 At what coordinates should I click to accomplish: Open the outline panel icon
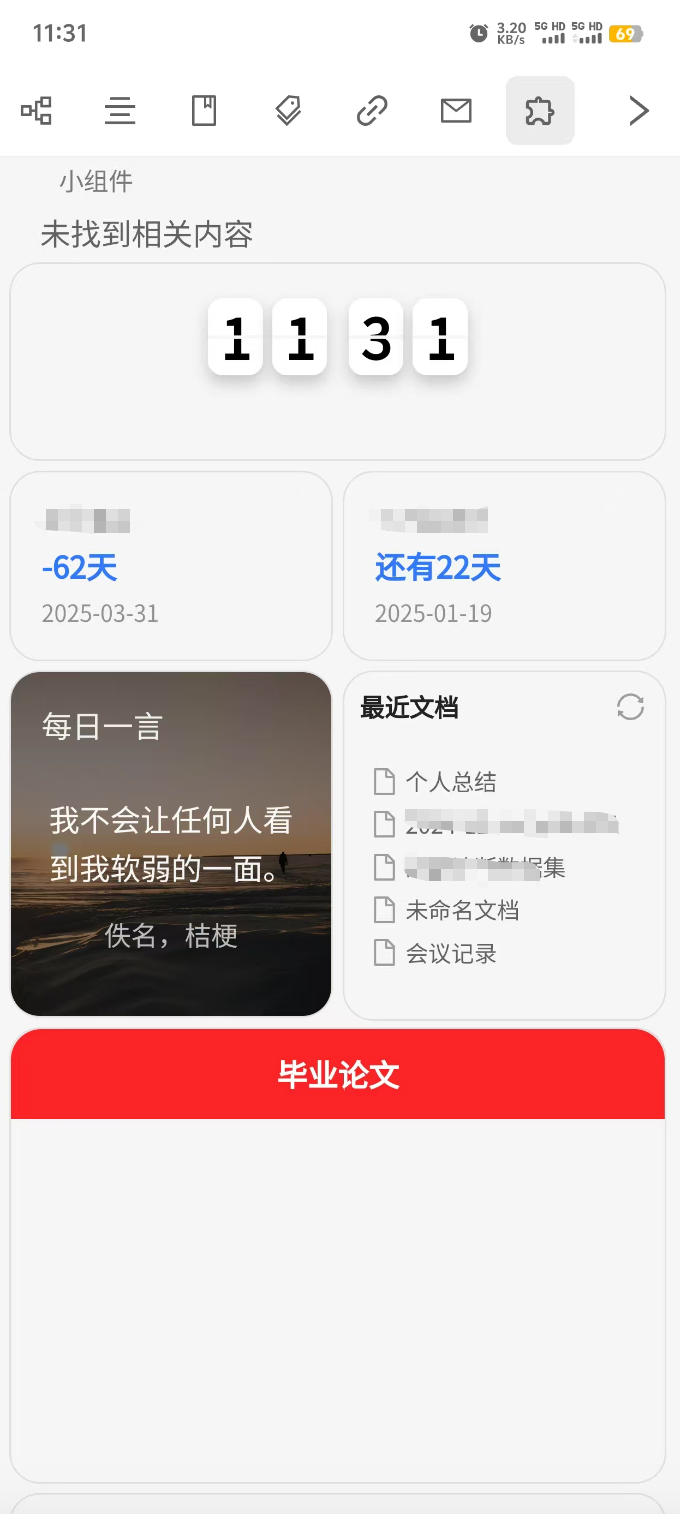pos(120,110)
